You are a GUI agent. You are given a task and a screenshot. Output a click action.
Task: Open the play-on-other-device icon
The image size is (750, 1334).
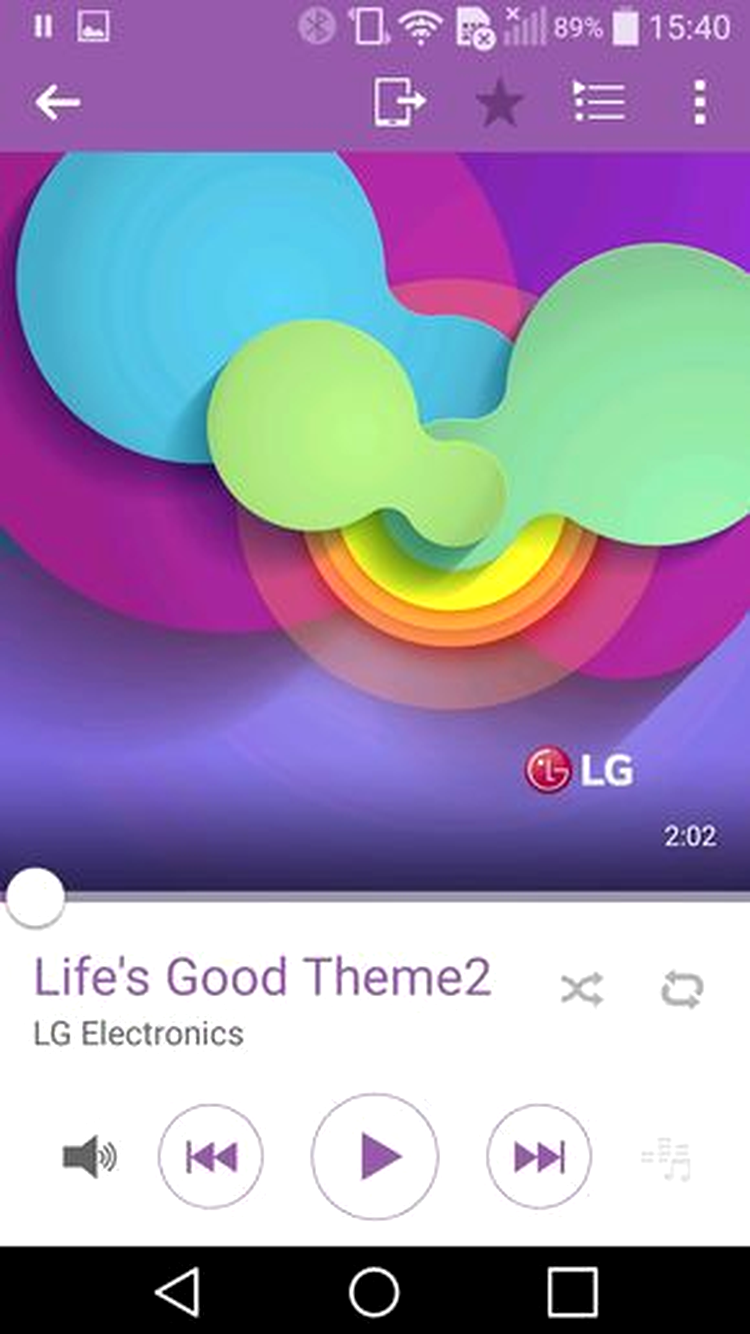[399, 102]
